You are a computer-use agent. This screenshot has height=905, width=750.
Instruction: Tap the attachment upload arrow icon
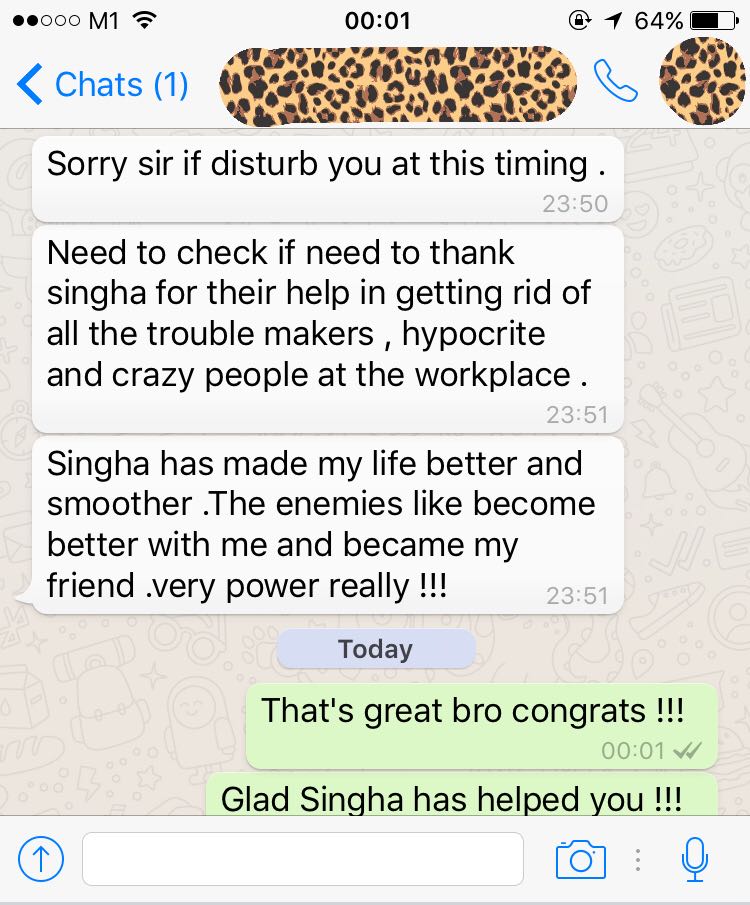click(x=41, y=859)
